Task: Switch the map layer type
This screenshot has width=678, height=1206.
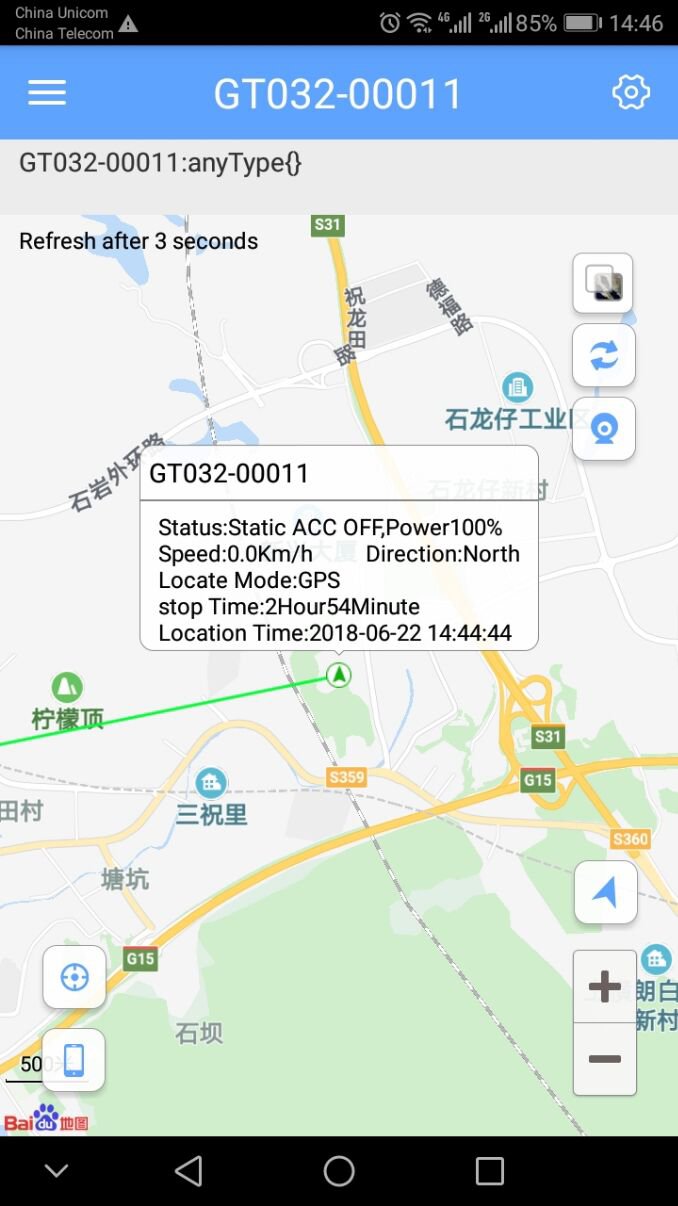Action: point(603,285)
